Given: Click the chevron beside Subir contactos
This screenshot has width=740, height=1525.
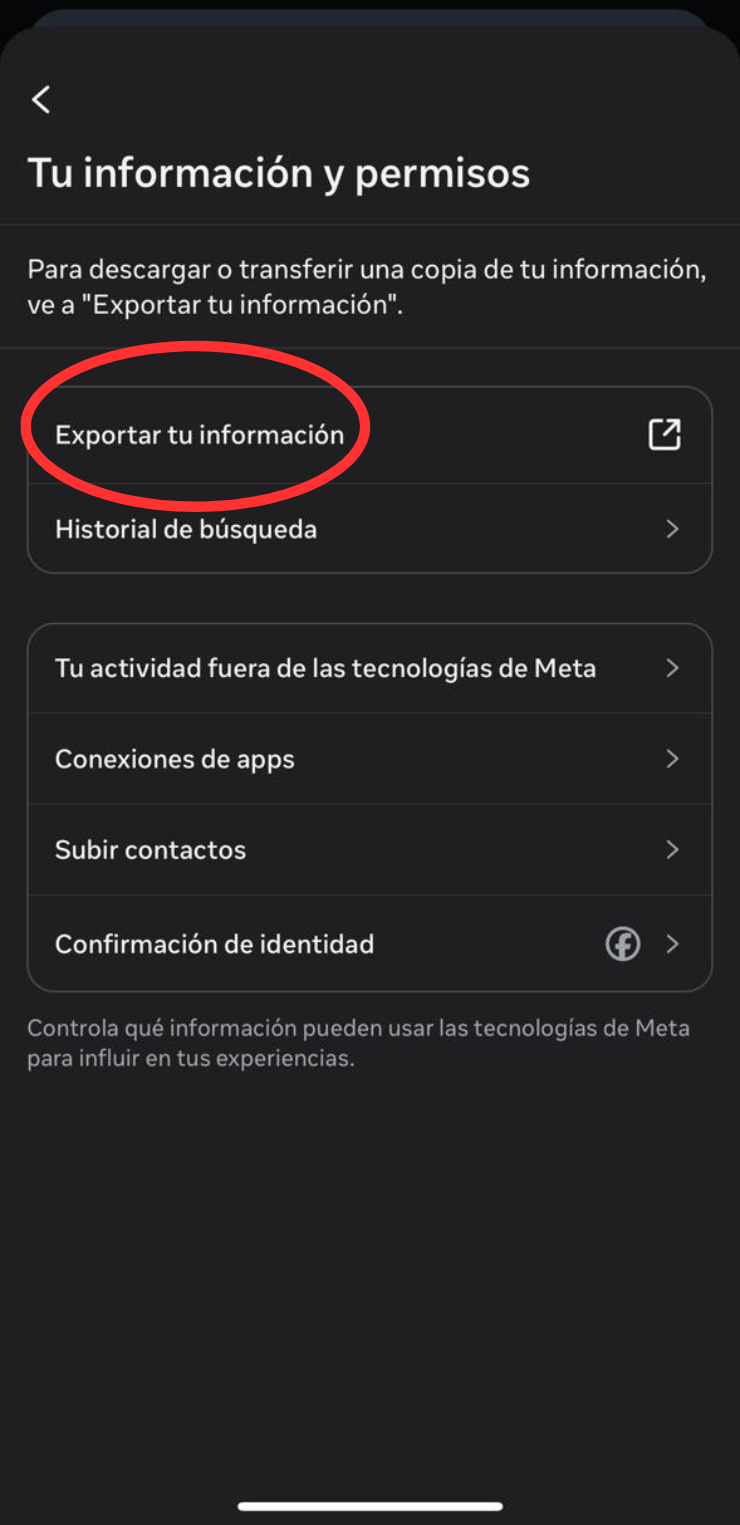Looking at the screenshot, I should (x=672, y=849).
